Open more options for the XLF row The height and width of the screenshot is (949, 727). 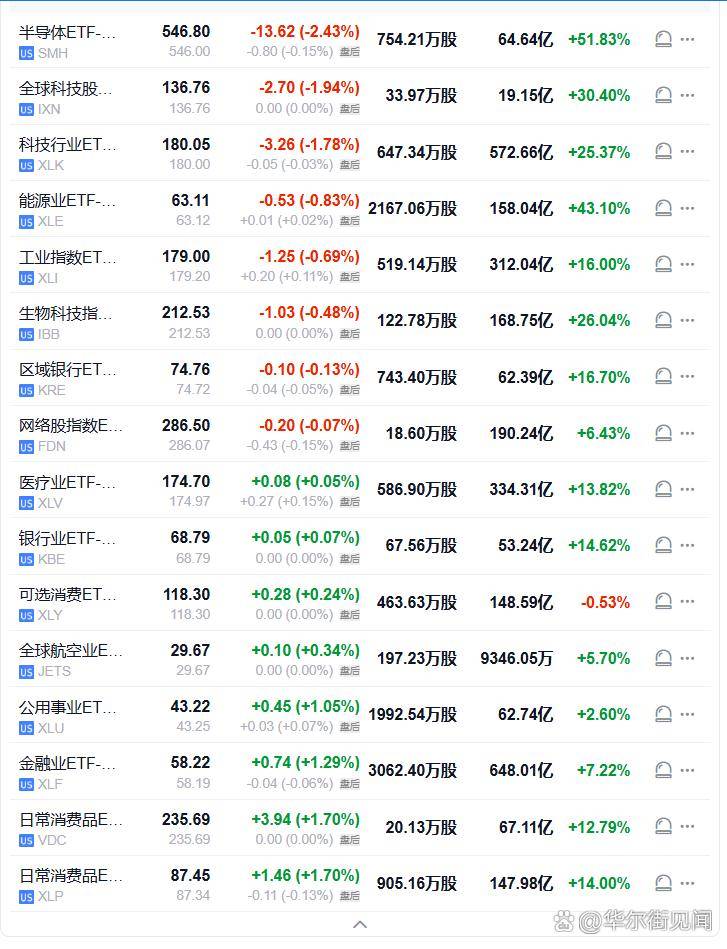tap(687, 770)
